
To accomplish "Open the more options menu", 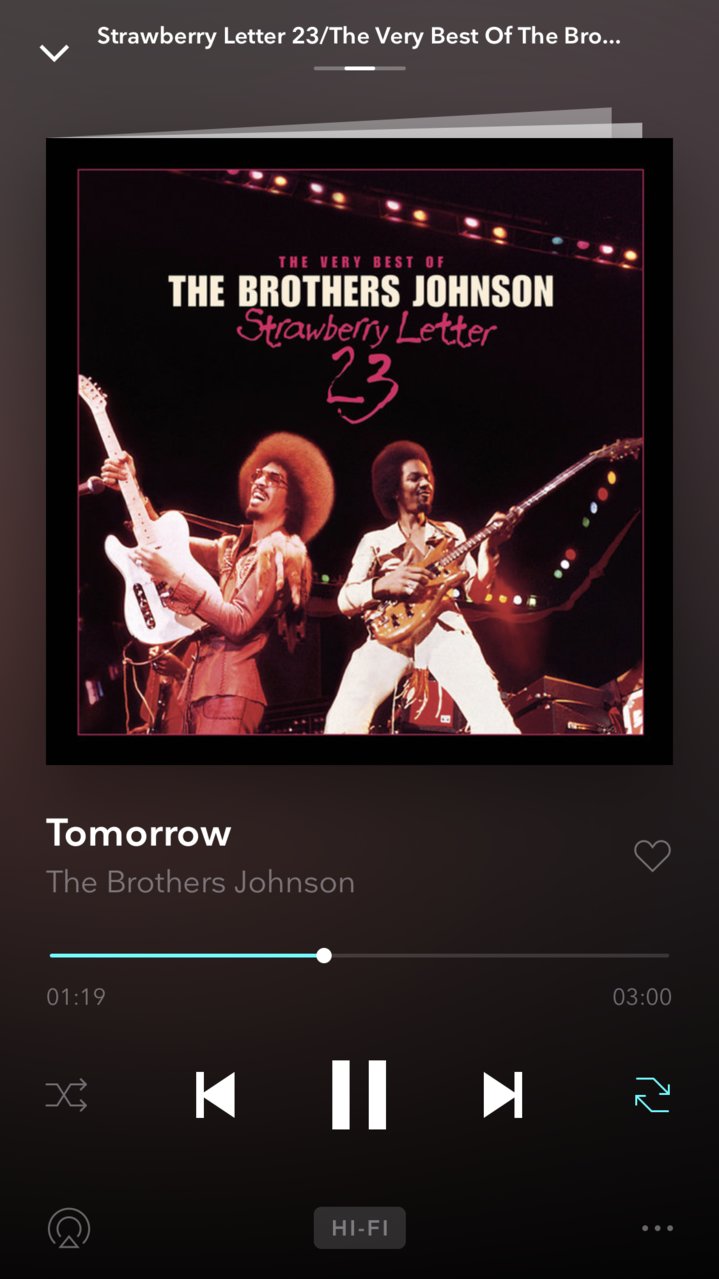I will [657, 1228].
